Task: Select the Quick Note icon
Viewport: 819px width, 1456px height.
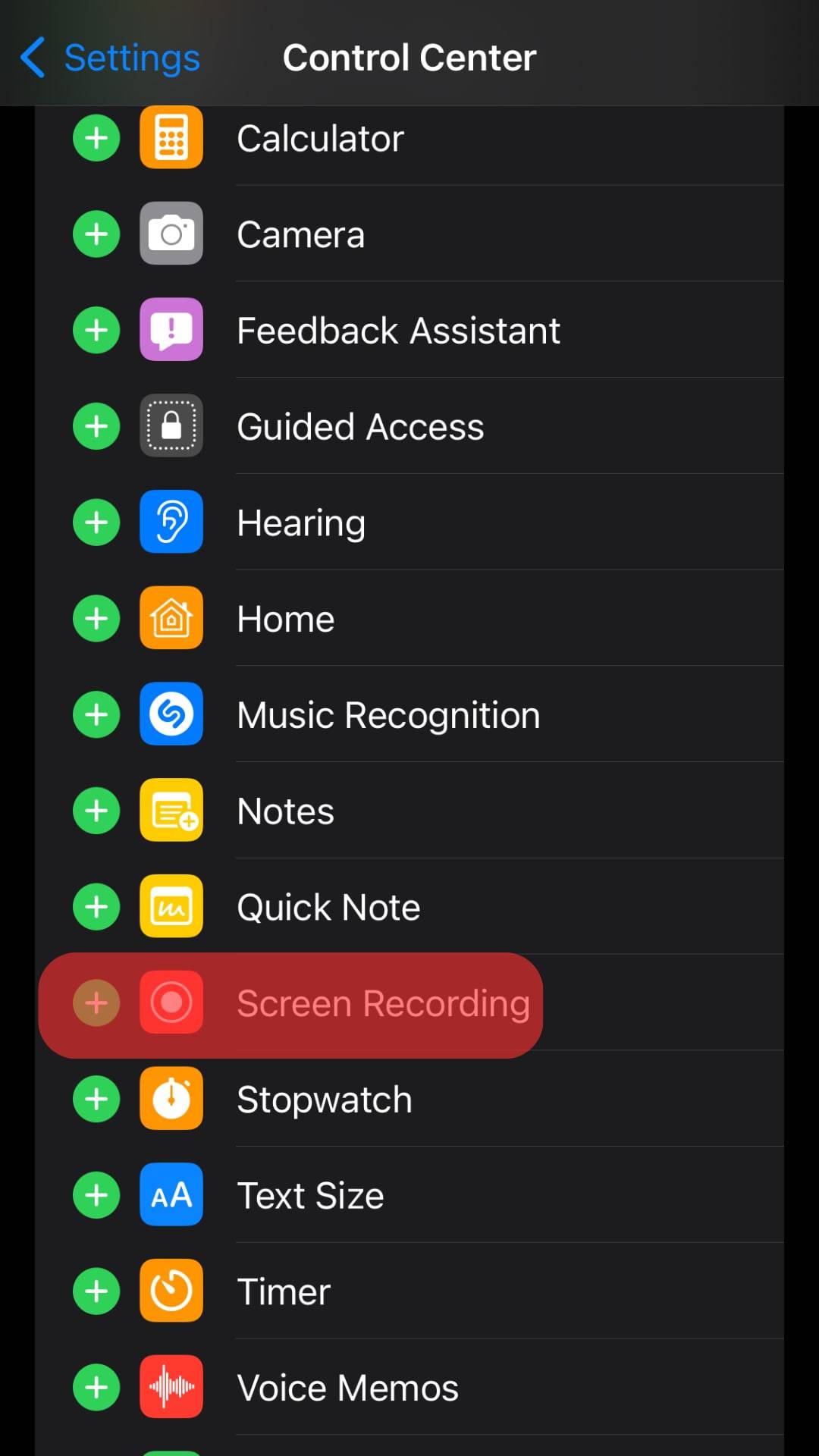Action: (x=171, y=906)
